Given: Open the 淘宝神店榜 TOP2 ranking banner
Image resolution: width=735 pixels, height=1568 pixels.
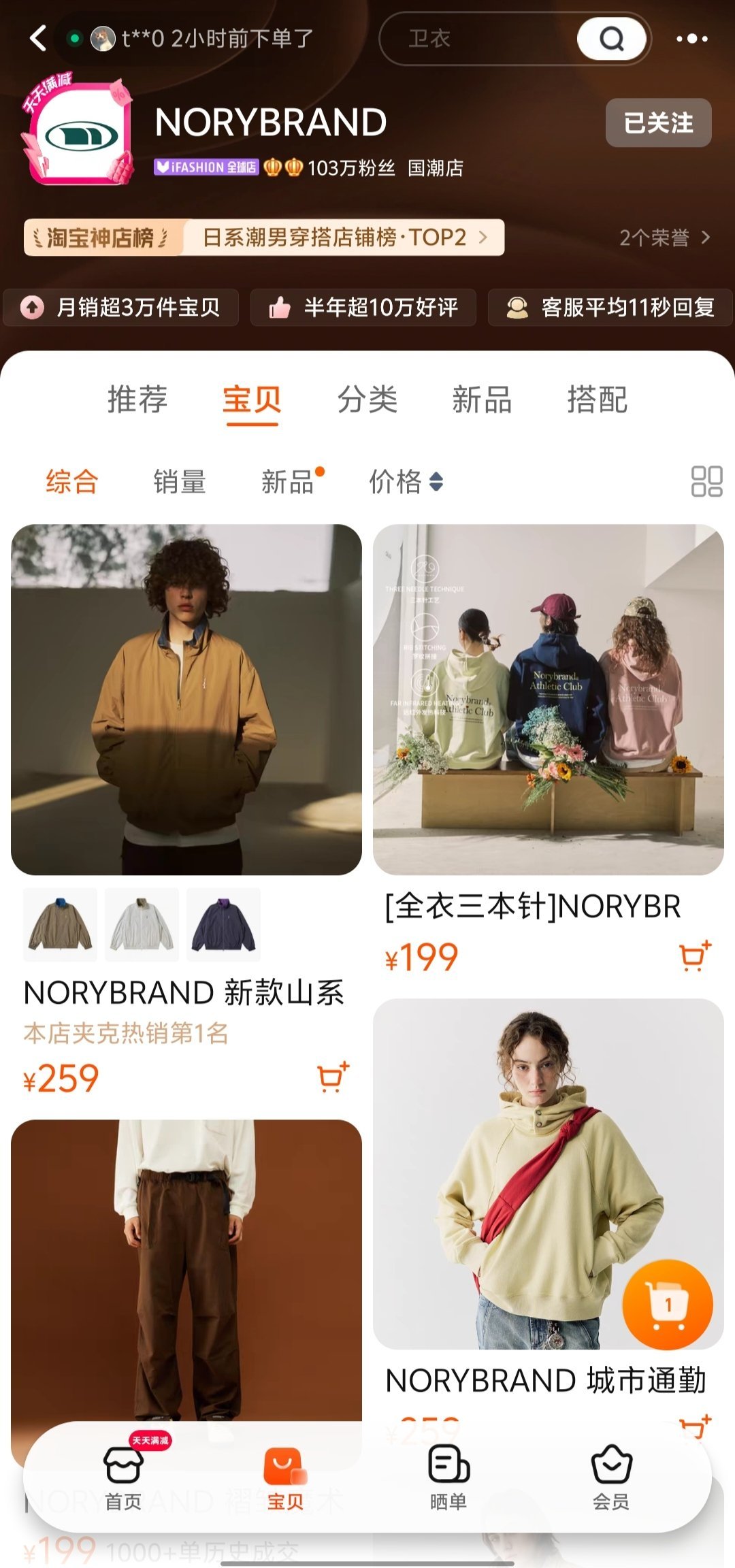Looking at the screenshot, I should click(x=264, y=238).
